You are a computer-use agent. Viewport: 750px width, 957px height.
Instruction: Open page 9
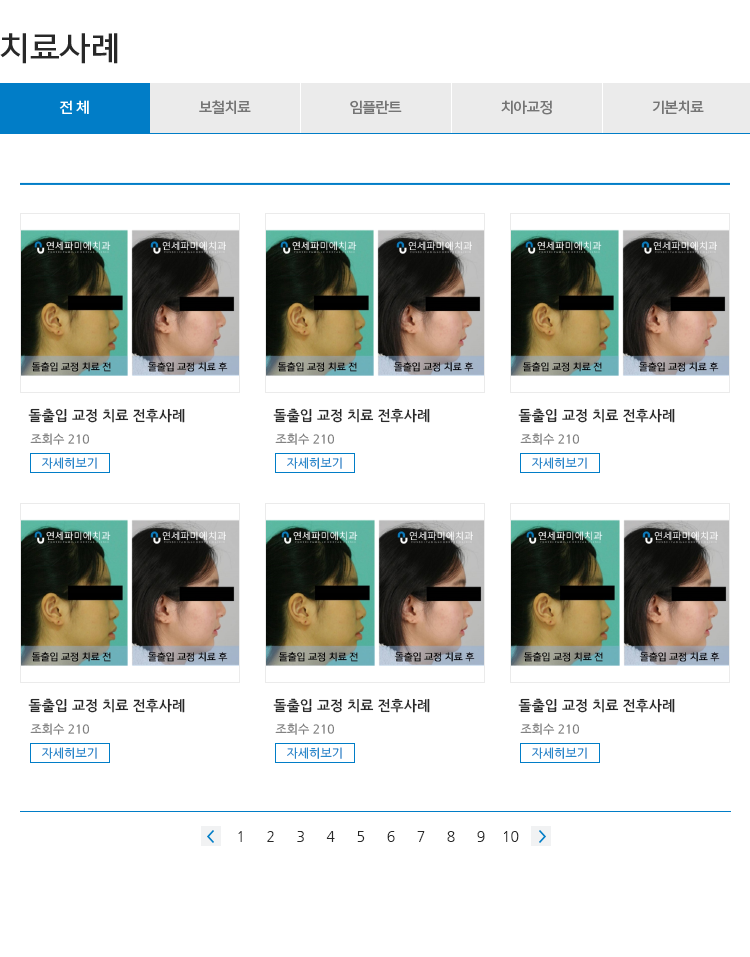(480, 837)
